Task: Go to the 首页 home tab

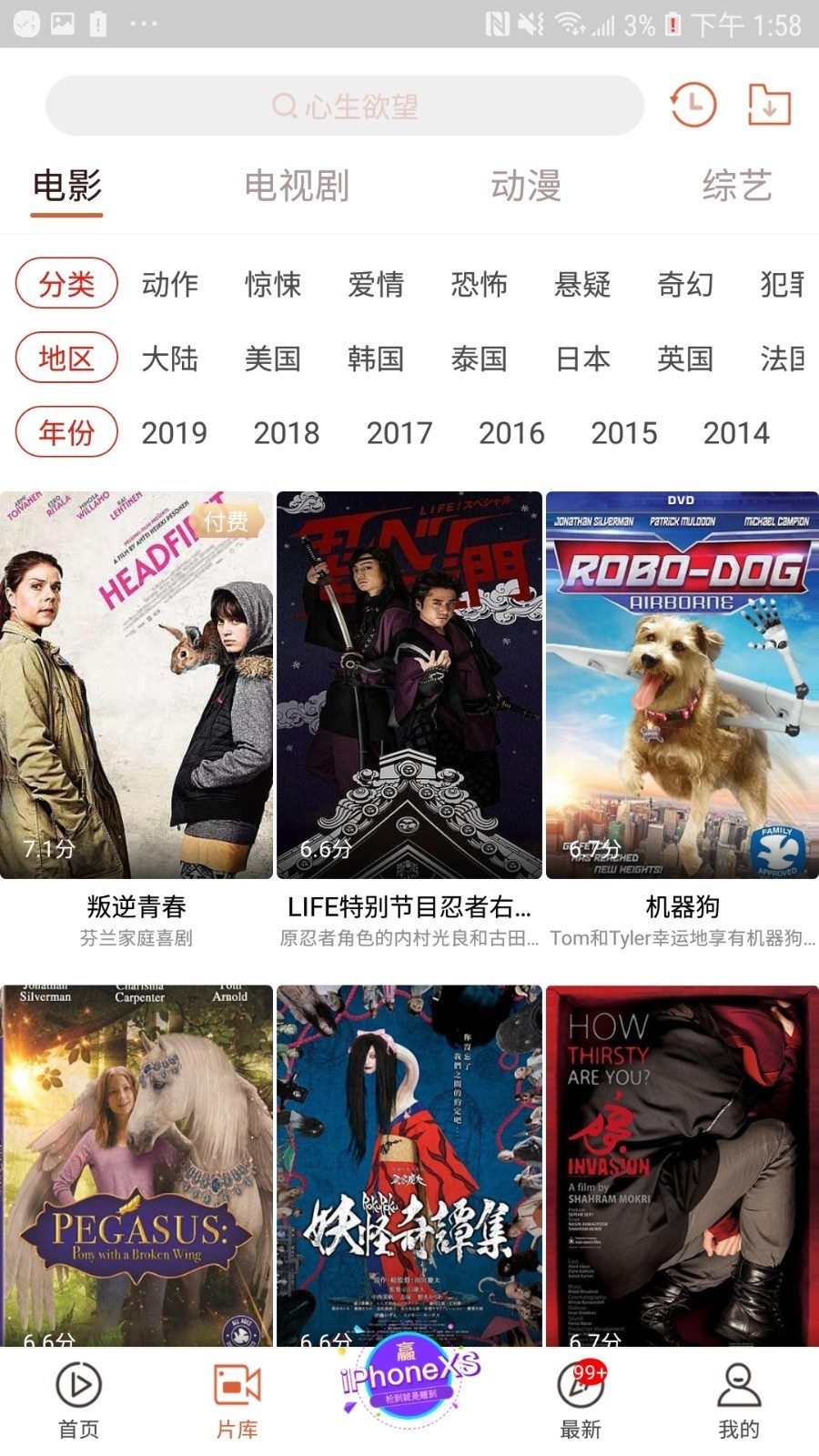Action: pos(79,1400)
